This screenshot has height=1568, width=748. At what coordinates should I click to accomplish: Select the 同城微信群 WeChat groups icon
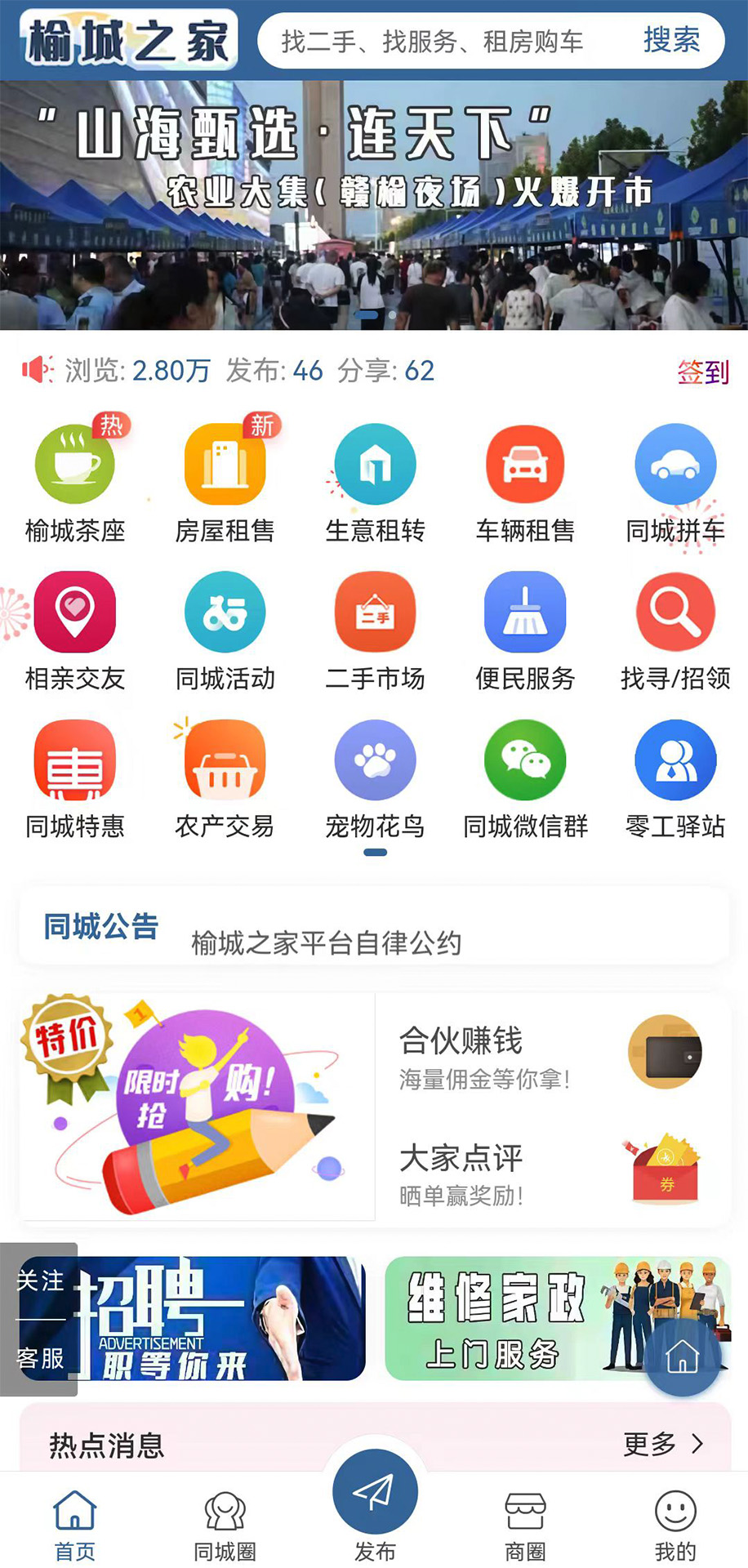[526, 774]
